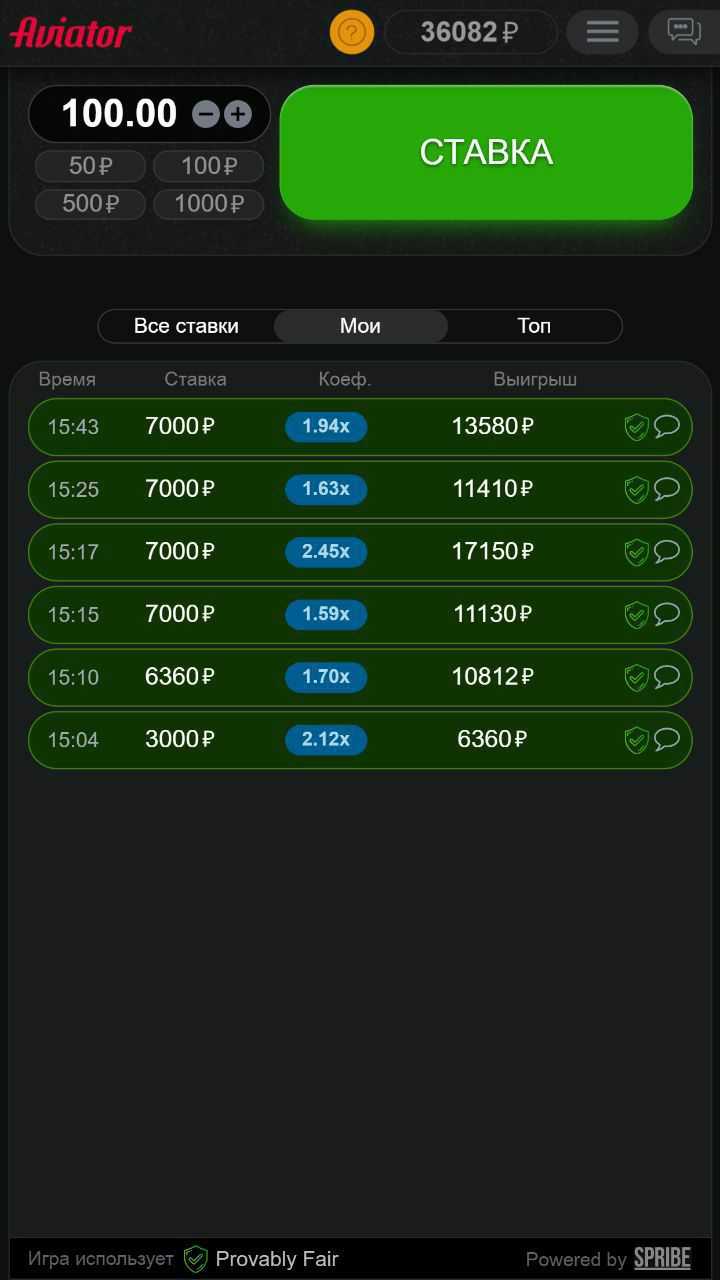The height and width of the screenshot is (1280, 720).
Task: Verify fairness of the 15:17 bet
Action: pyautogui.click(x=636, y=552)
